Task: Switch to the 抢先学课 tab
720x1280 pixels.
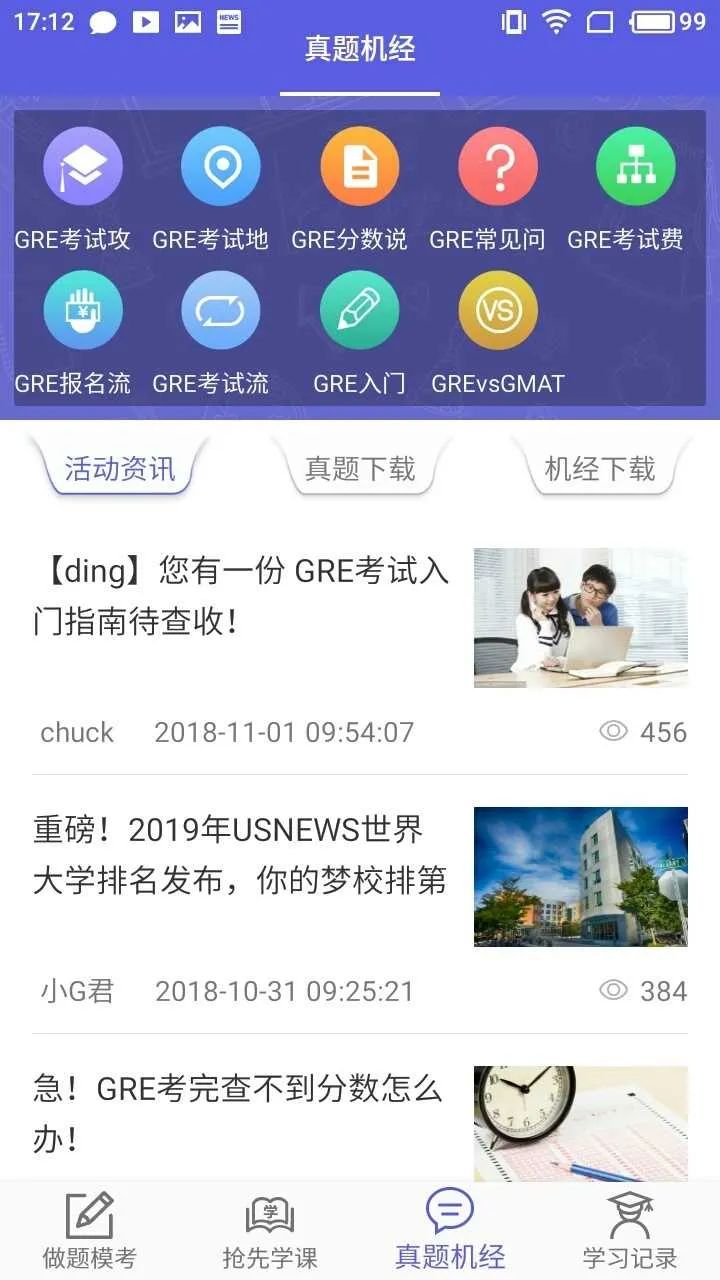Action: coord(270,1230)
